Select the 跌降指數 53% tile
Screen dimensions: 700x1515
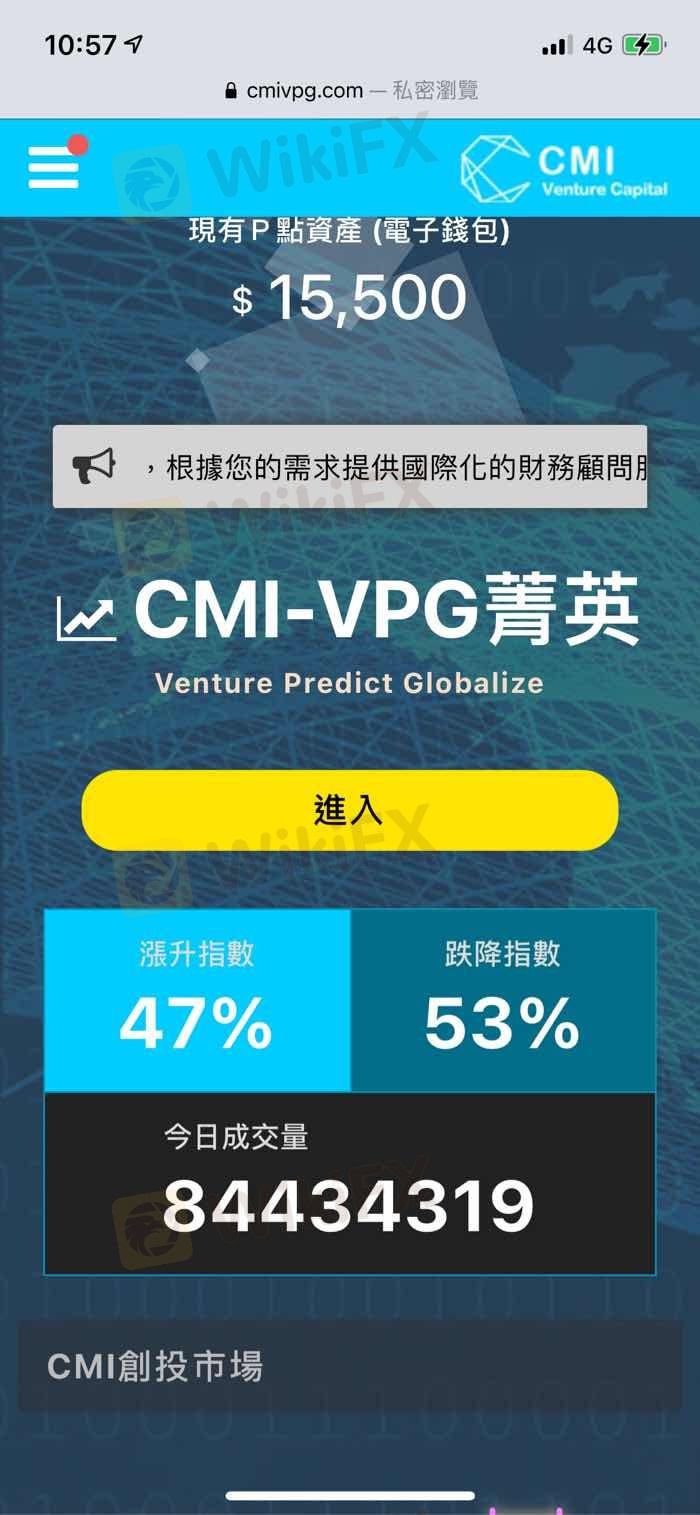click(503, 1000)
